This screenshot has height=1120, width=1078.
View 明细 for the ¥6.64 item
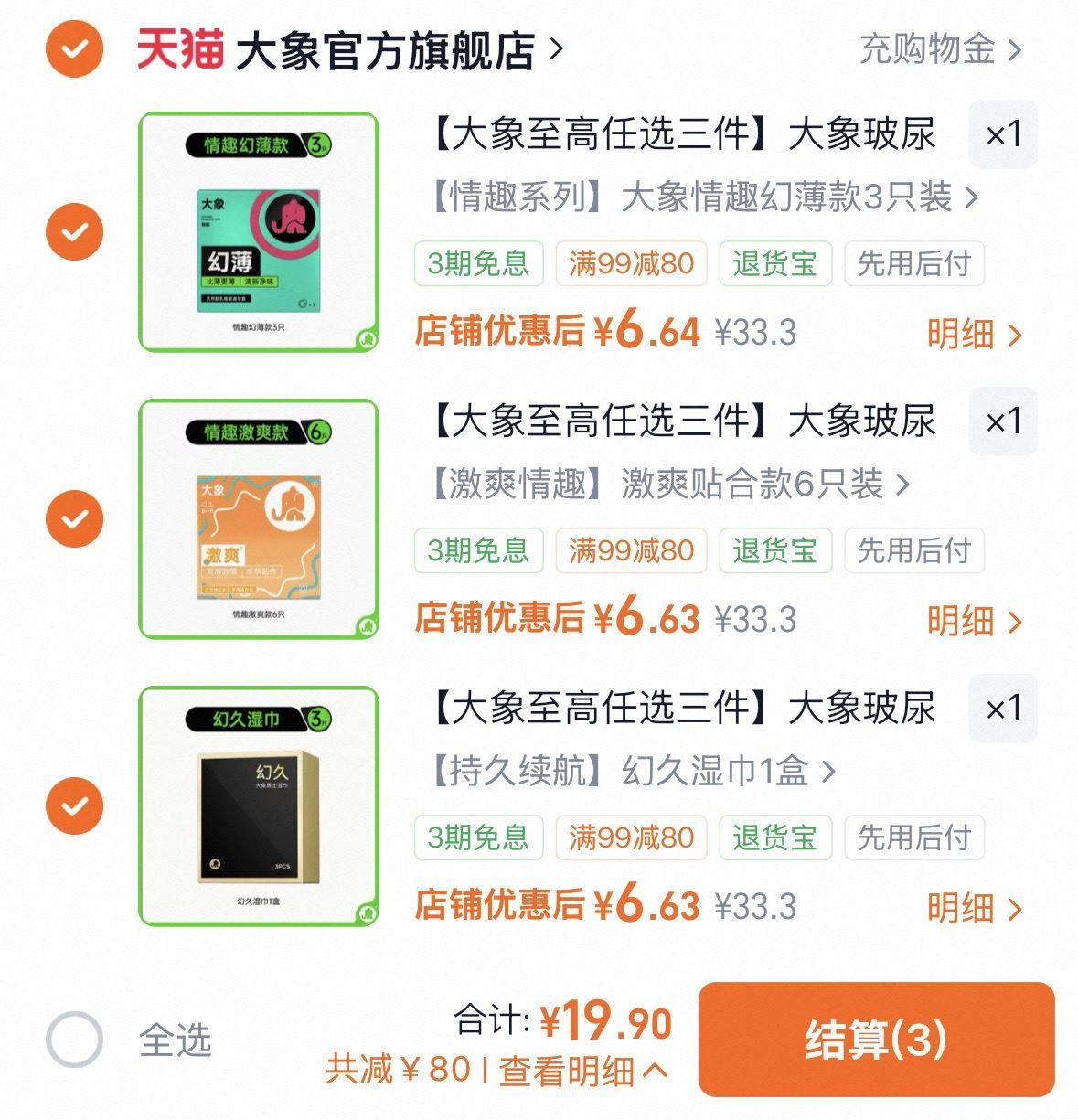[x=974, y=334]
